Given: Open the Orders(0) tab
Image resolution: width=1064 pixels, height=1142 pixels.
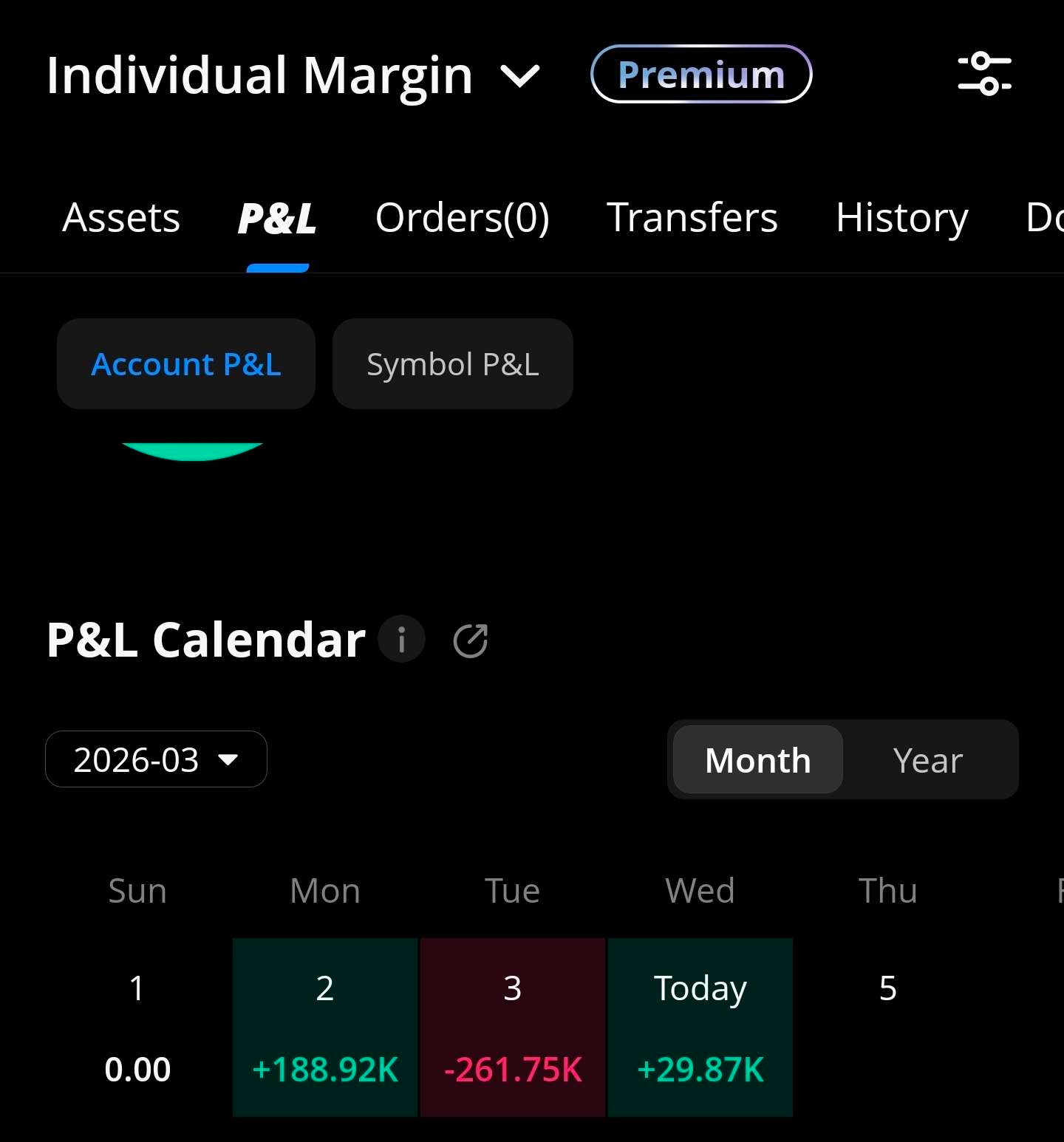Looking at the screenshot, I should [462, 218].
